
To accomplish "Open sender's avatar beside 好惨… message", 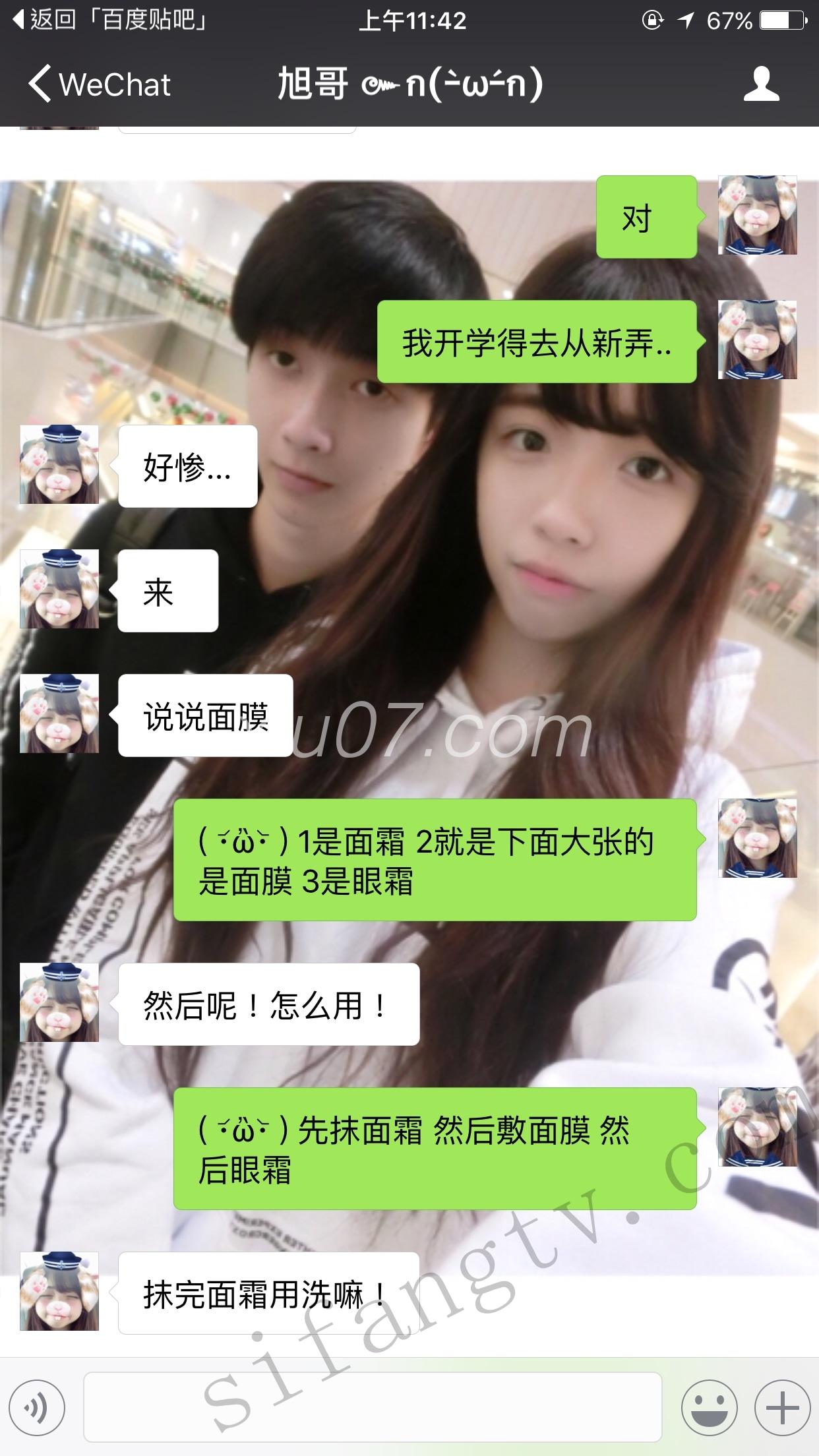I will click(59, 464).
